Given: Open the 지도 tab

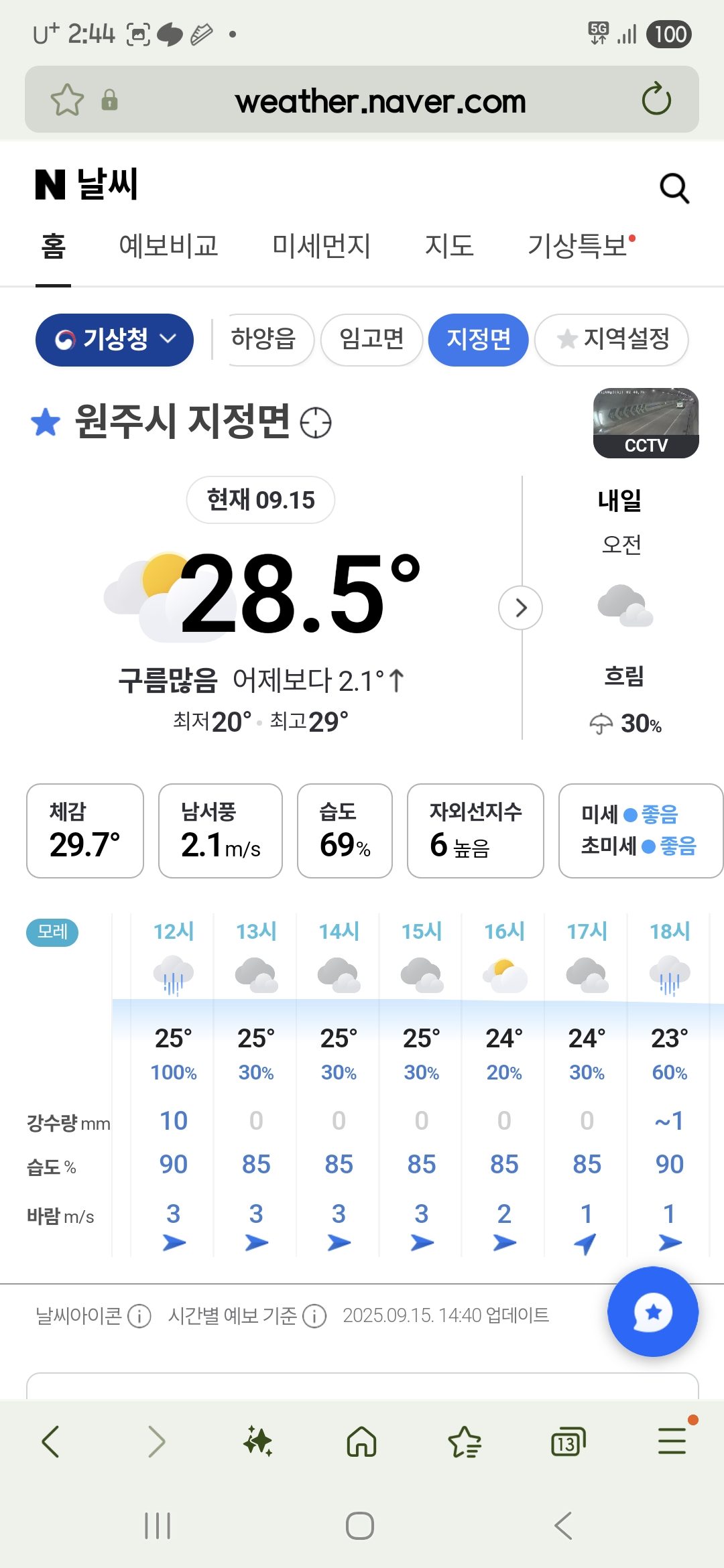Looking at the screenshot, I should click(x=449, y=246).
